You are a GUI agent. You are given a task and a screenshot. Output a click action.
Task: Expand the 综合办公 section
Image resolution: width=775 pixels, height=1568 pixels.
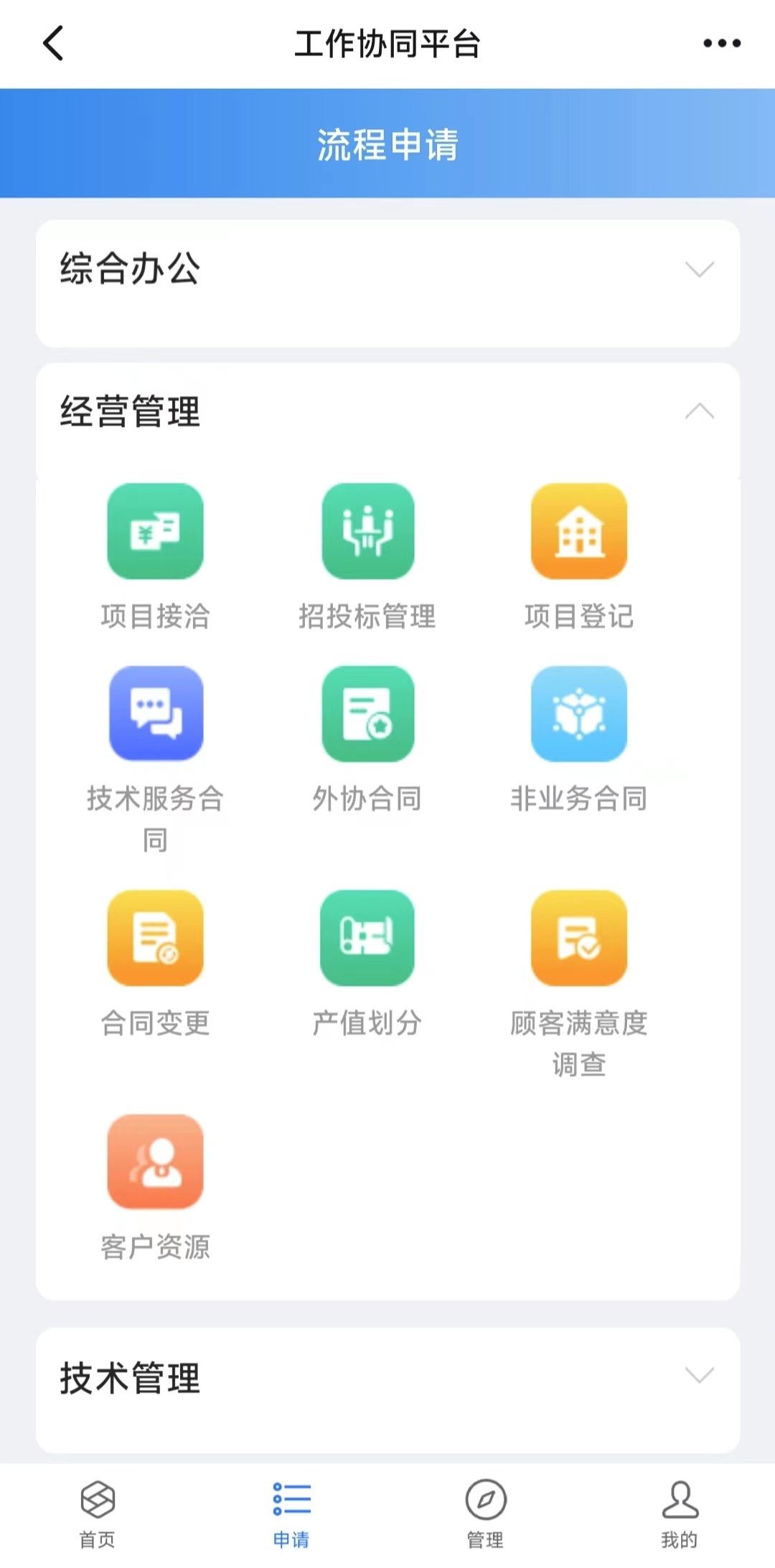pyautogui.click(x=387, y=283)
